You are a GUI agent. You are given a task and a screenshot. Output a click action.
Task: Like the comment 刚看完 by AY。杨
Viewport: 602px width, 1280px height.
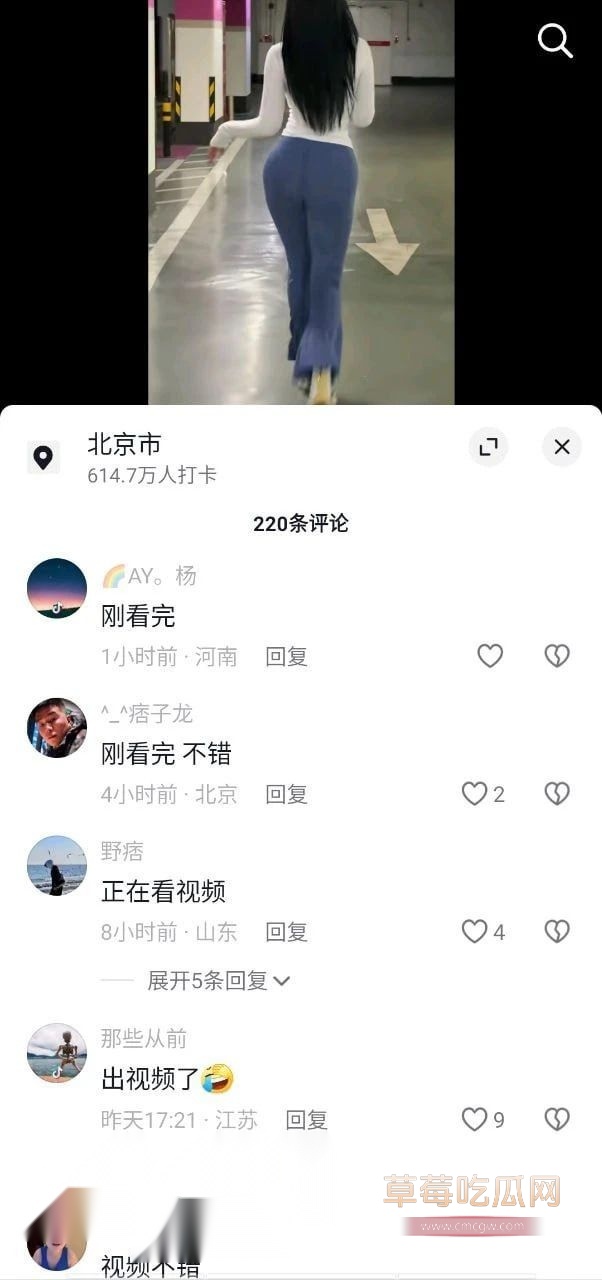[x=489, y=656]
